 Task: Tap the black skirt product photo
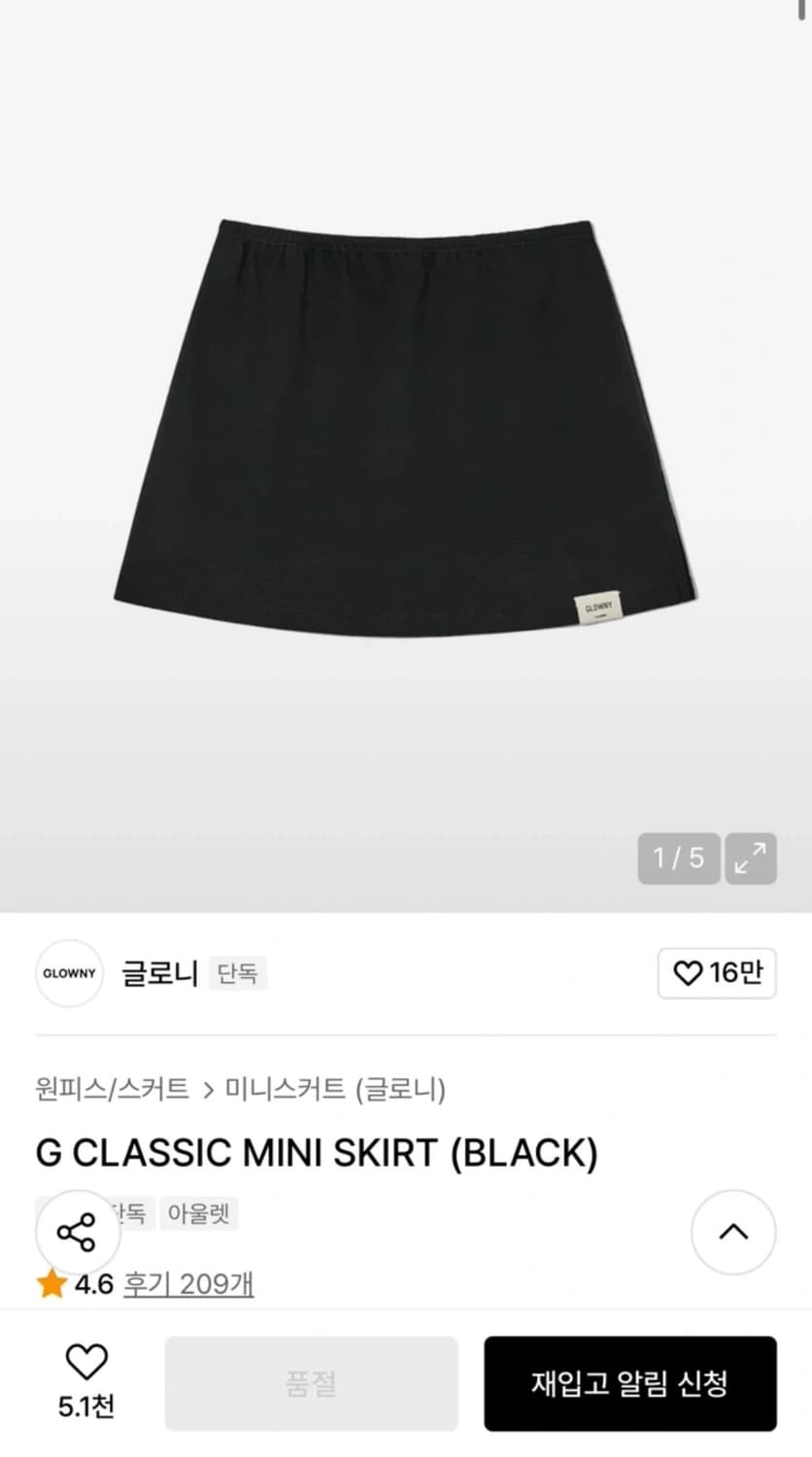(x=406, y=418)
